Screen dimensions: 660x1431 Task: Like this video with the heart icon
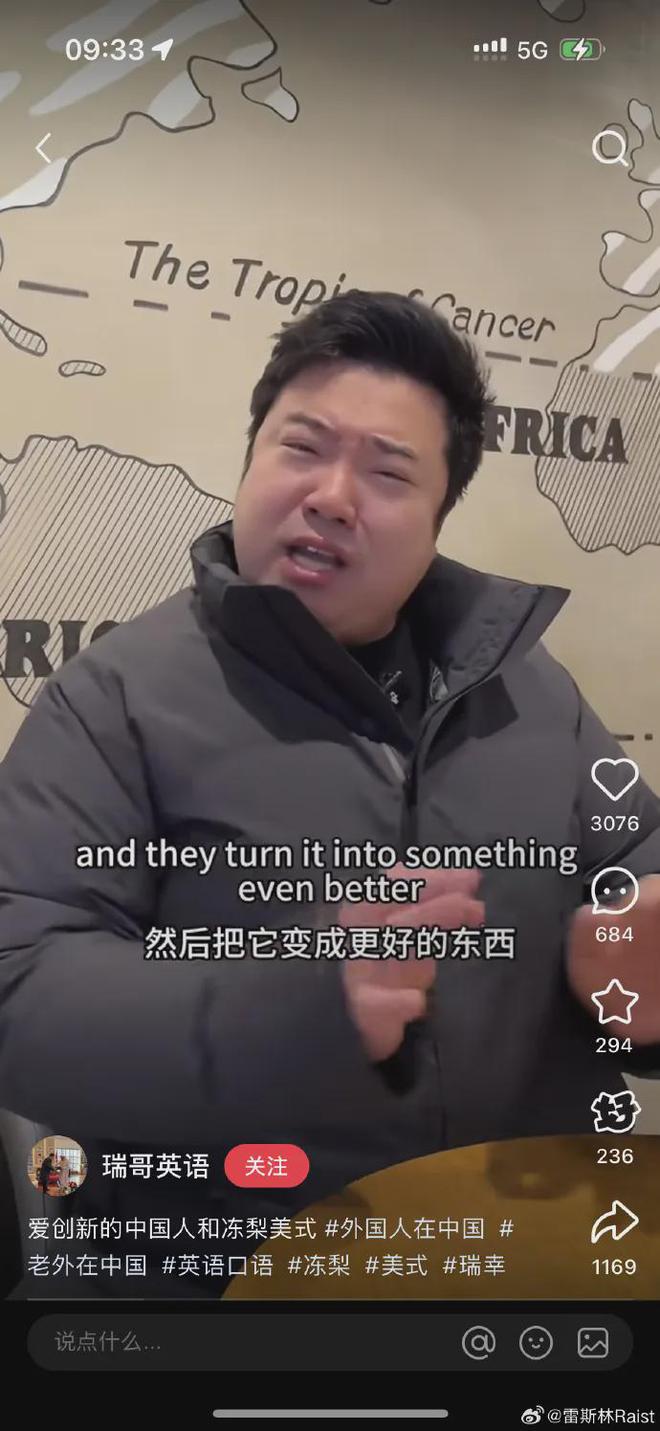[614, 780]
